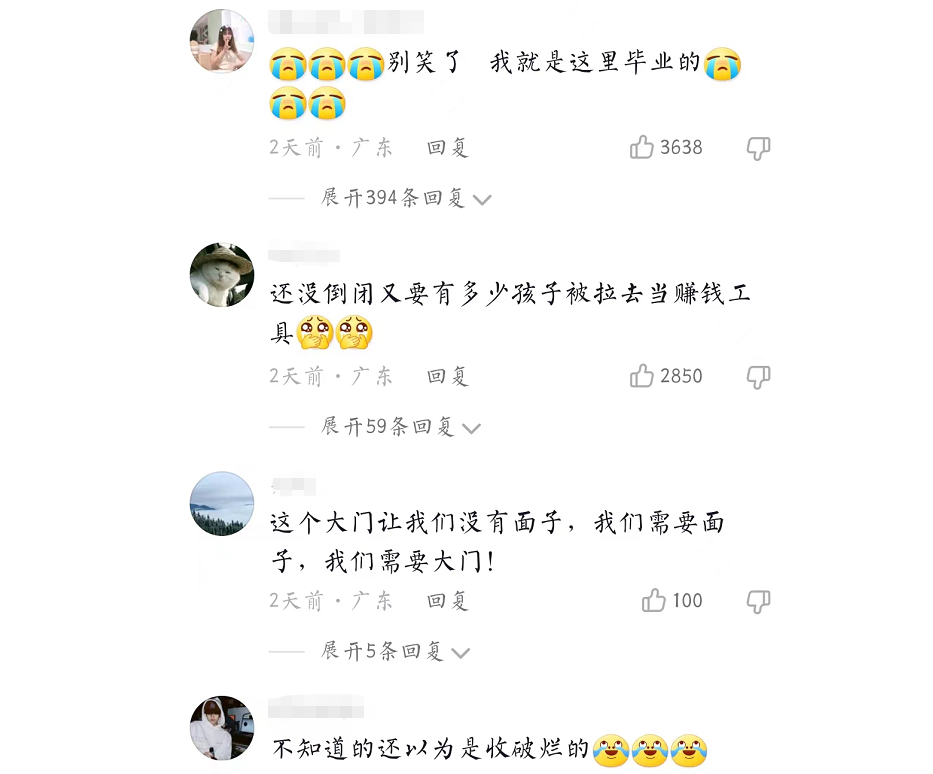Like the comment with 2850 likes
Screen dimensions: 933x774
[x=642, y=377]
